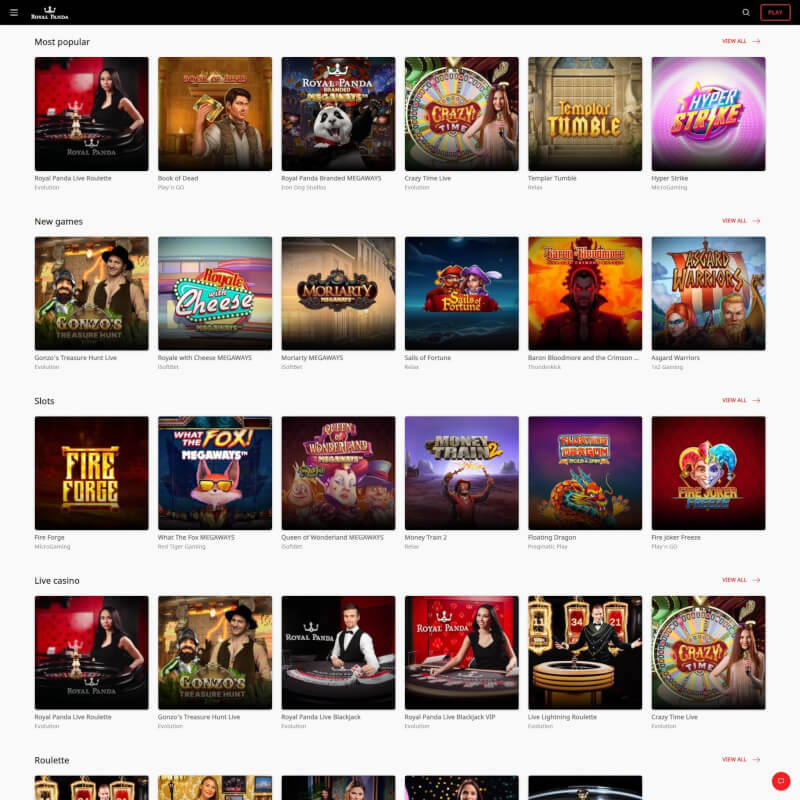800x800 pixels.
Task: View all Roulette games
Action: 740,760
